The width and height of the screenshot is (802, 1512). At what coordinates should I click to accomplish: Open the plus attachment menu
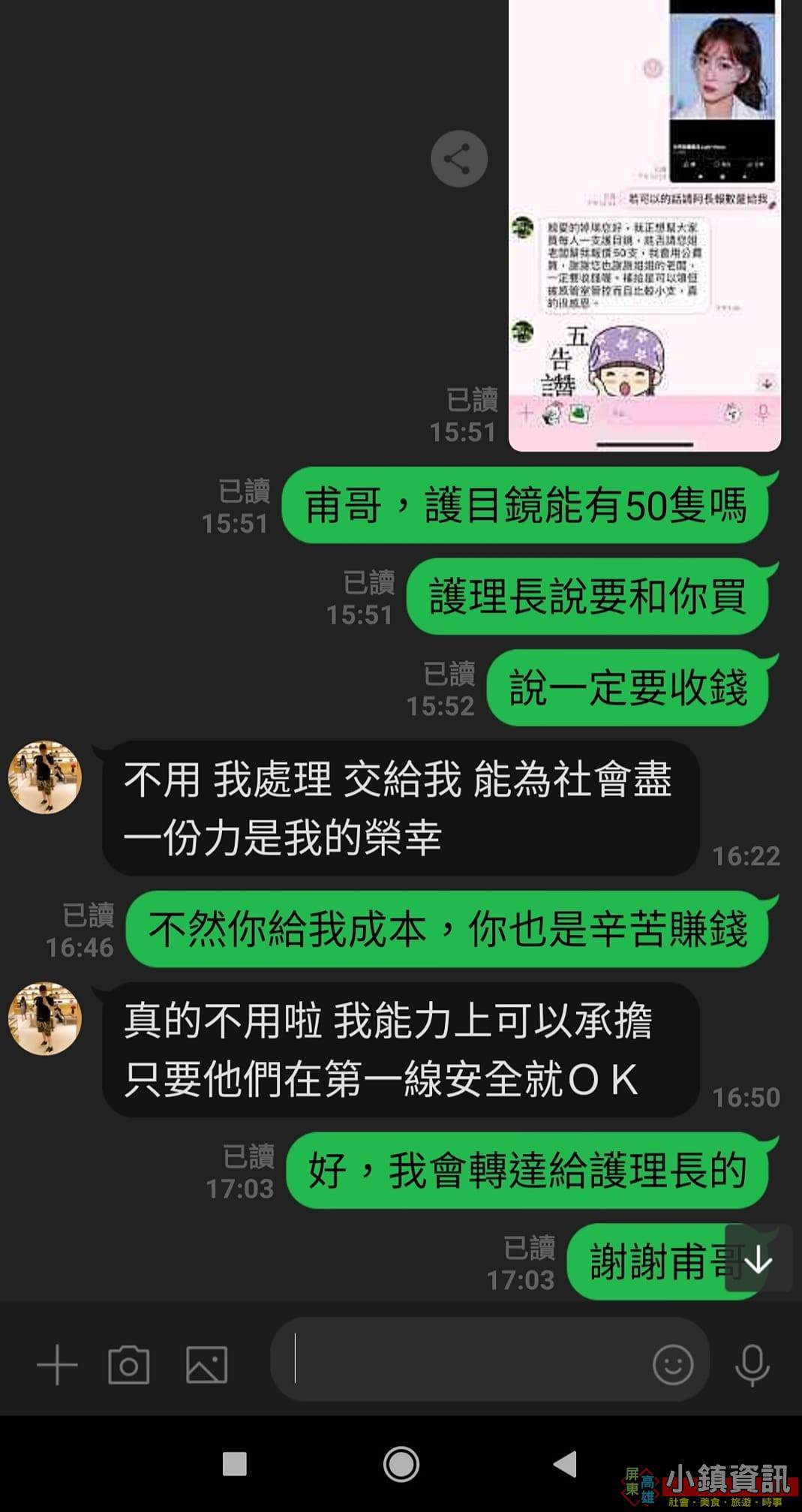[x=58, y=1365]
